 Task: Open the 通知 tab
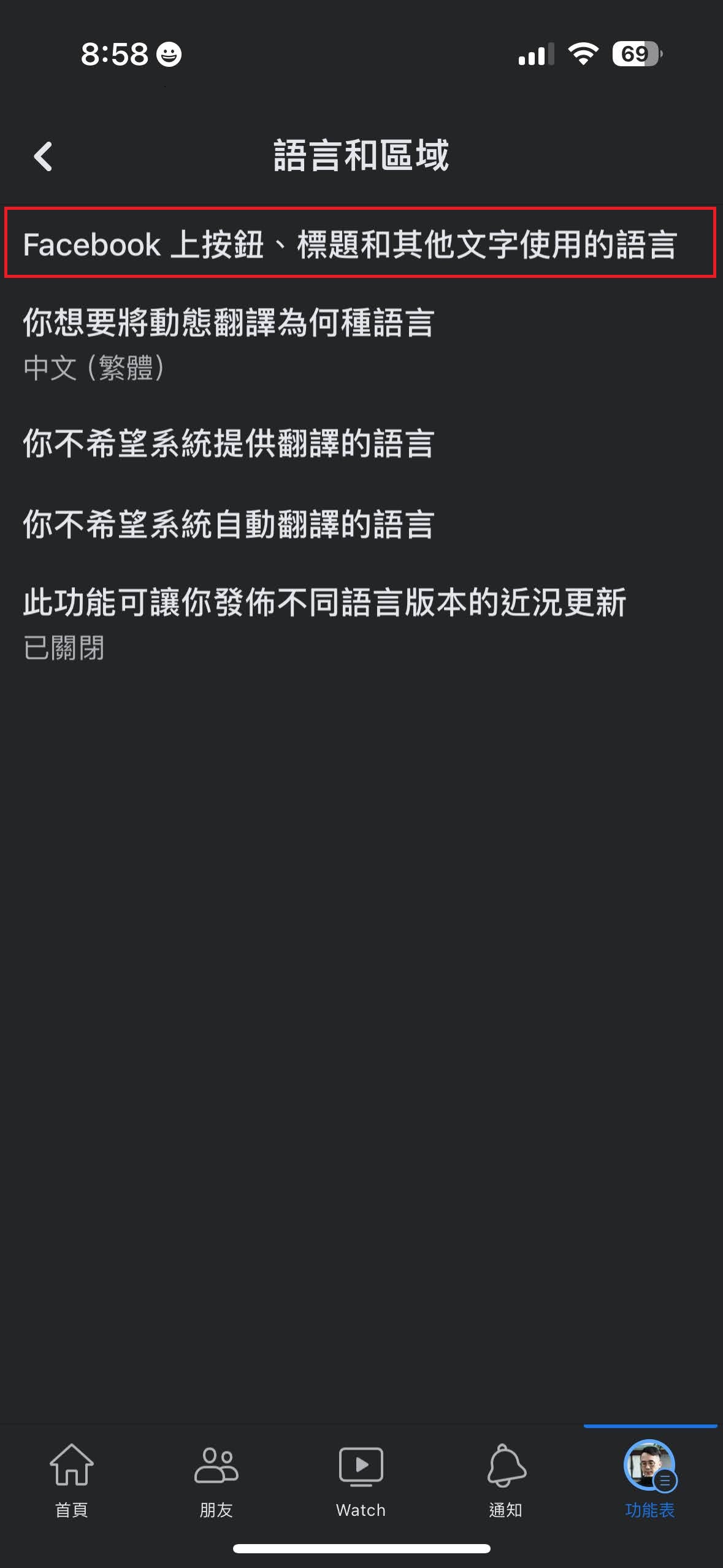pos(506,1480)
